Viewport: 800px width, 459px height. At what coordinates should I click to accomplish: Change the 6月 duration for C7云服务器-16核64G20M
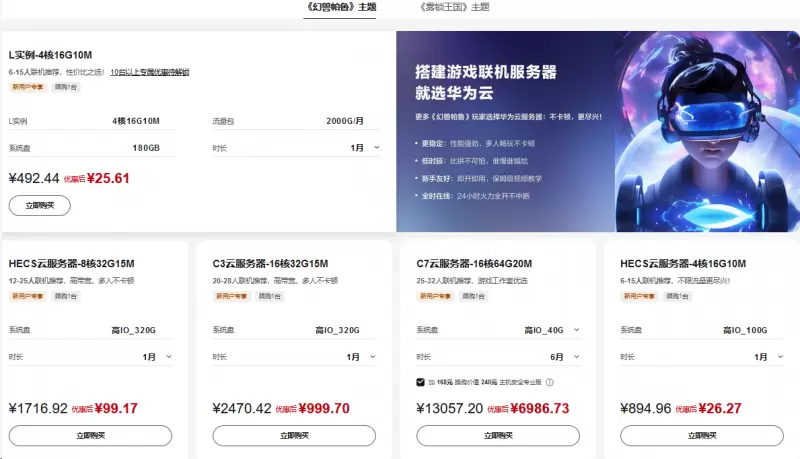(x=565, y=356)
